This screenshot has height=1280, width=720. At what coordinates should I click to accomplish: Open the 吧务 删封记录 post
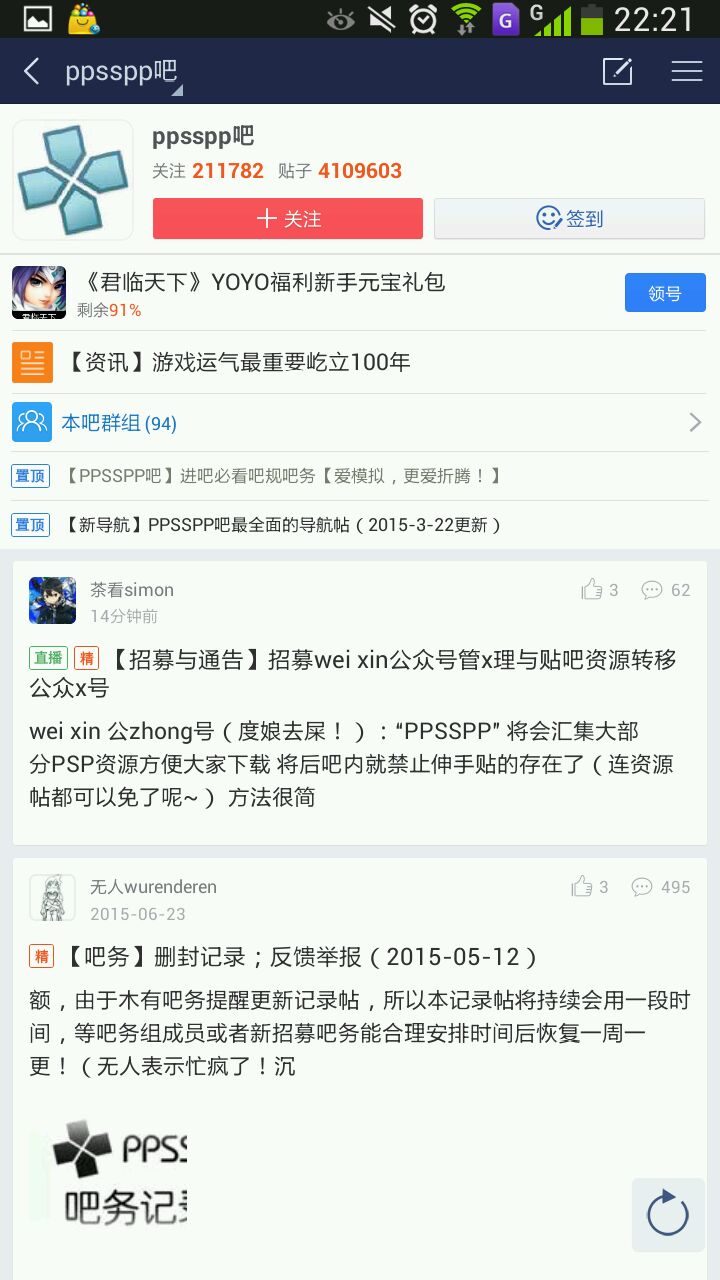[x=300, y=957]
